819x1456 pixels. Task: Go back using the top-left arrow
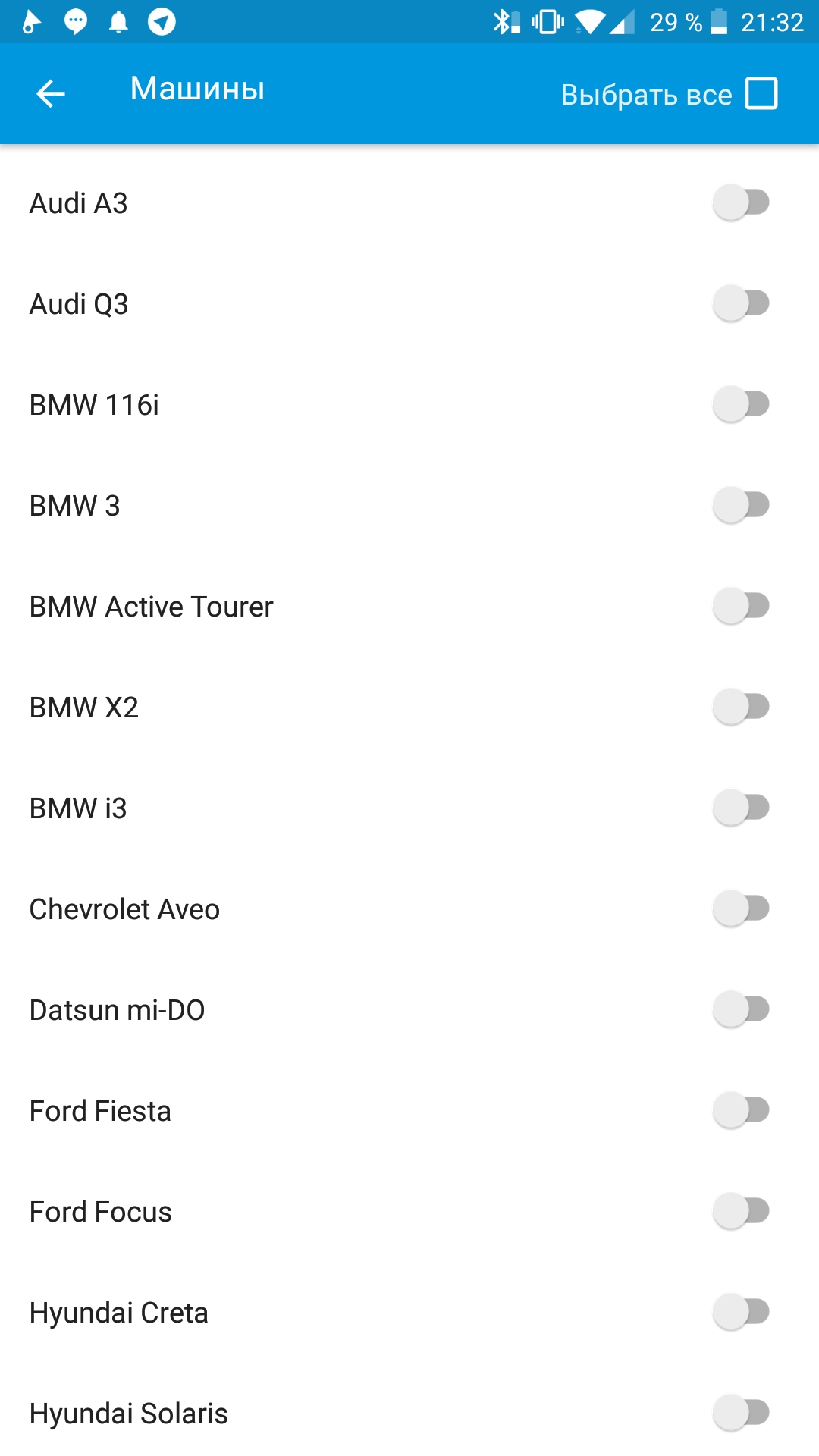click(51, 94)
